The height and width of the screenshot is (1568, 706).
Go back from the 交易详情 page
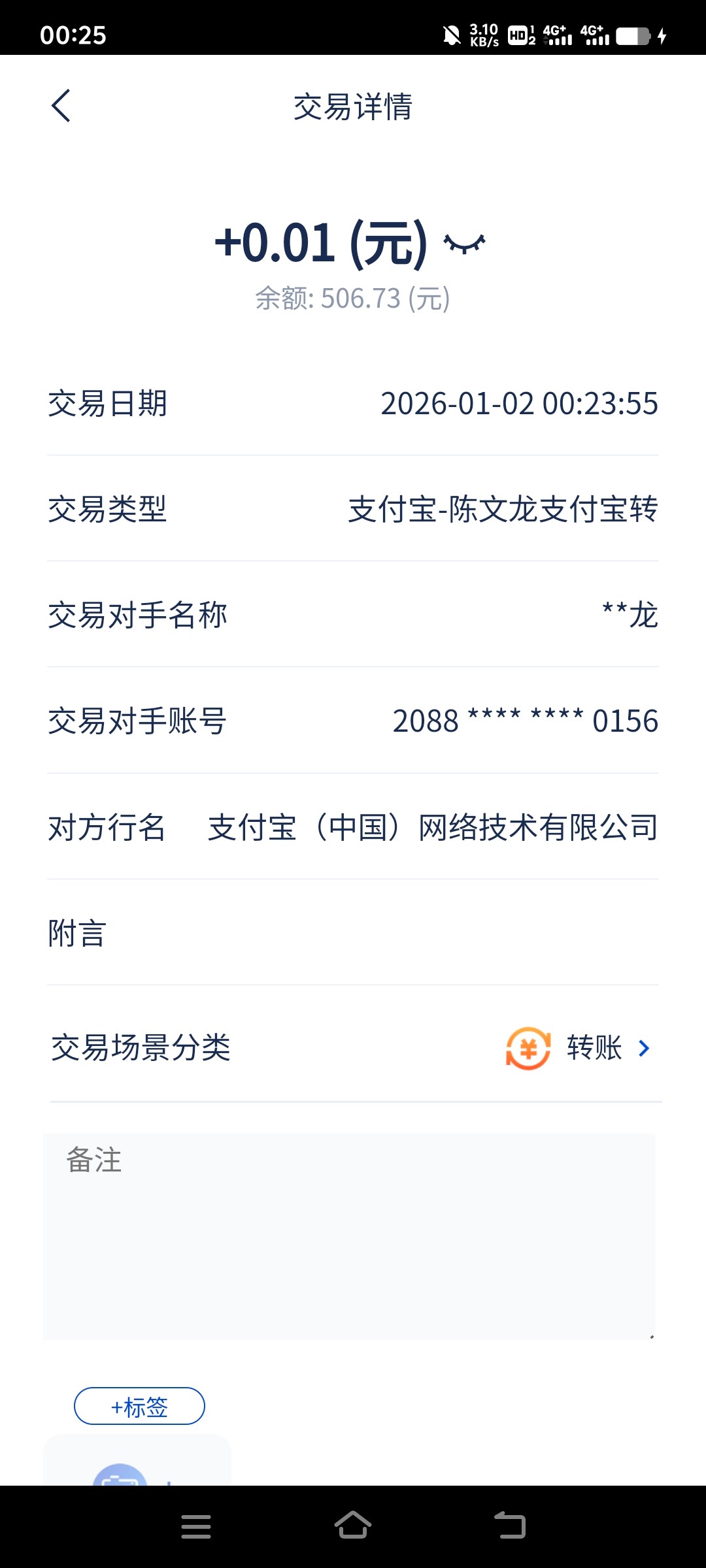(61, 106)
